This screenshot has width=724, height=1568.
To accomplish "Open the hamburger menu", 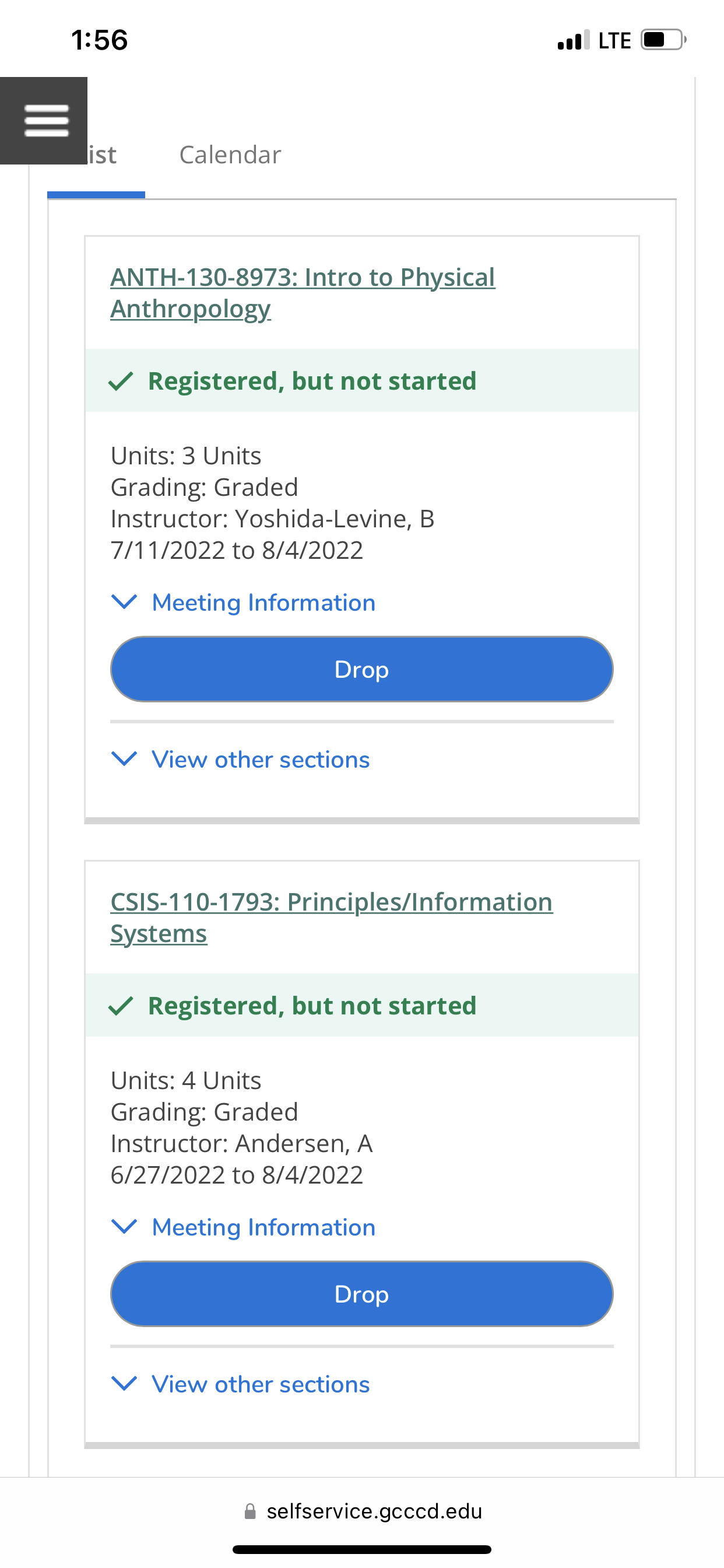I will point(44,121).
